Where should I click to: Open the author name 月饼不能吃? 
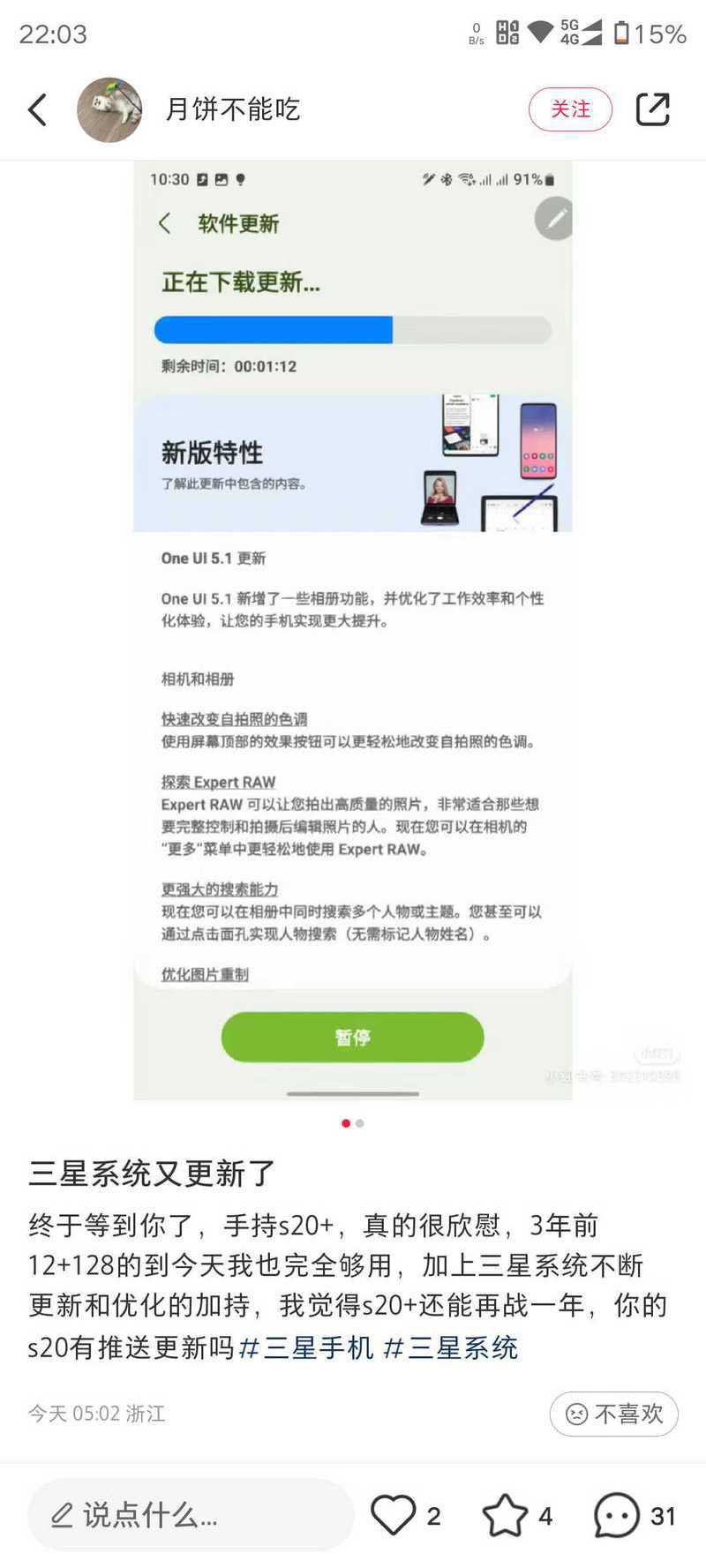233,109
